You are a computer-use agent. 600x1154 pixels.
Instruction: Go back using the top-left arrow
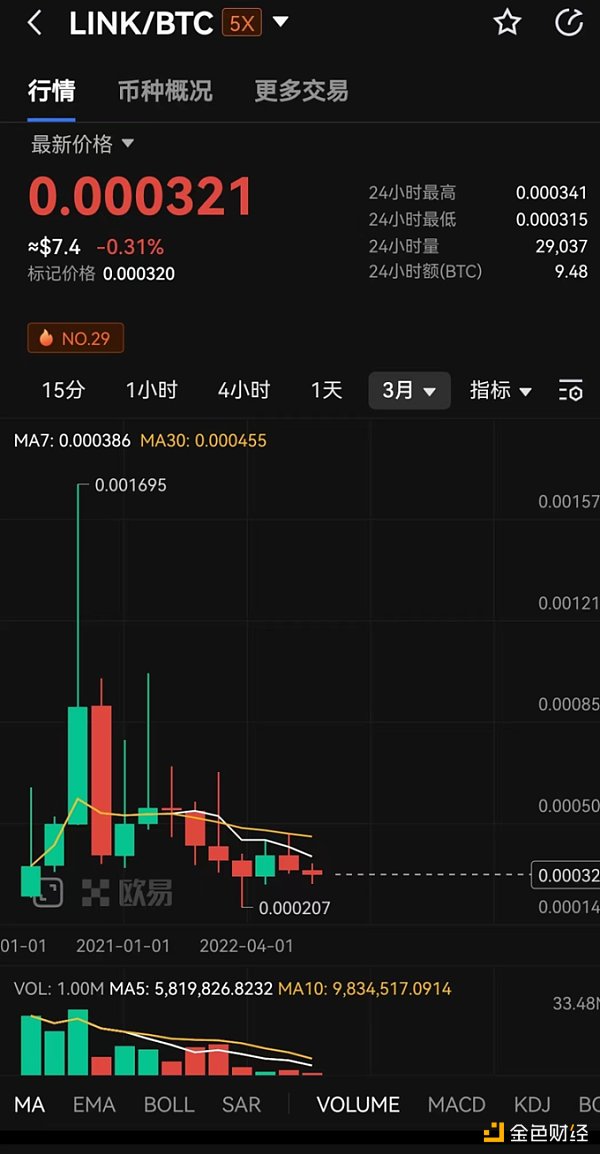pos(35,23)
